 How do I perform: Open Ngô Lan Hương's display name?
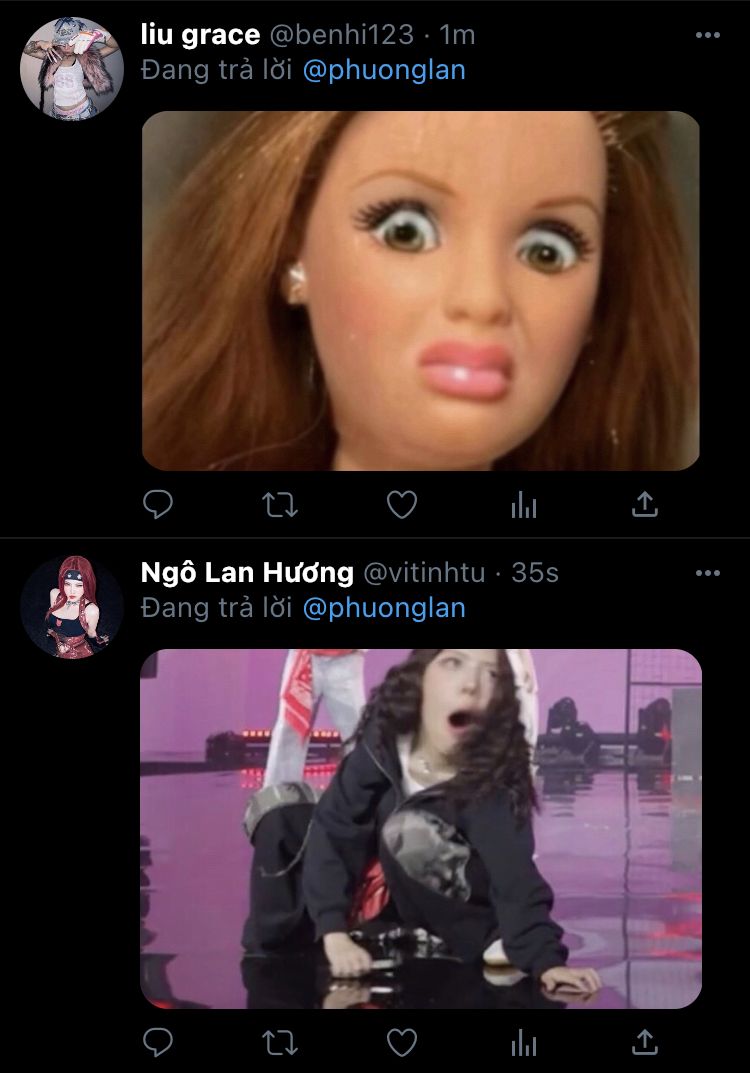pos(247,573)
